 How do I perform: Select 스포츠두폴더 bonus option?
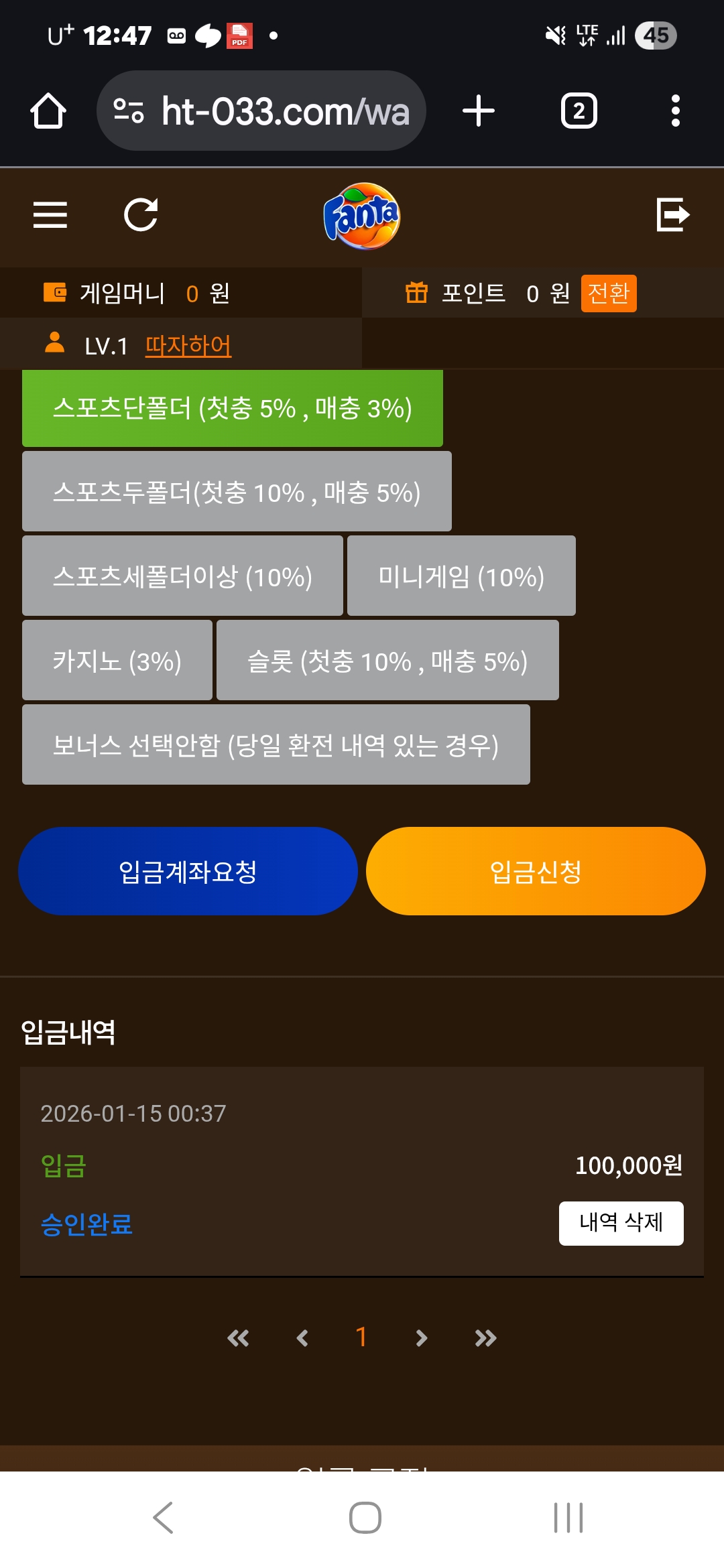pyautogui.click(x=237, y=492)
